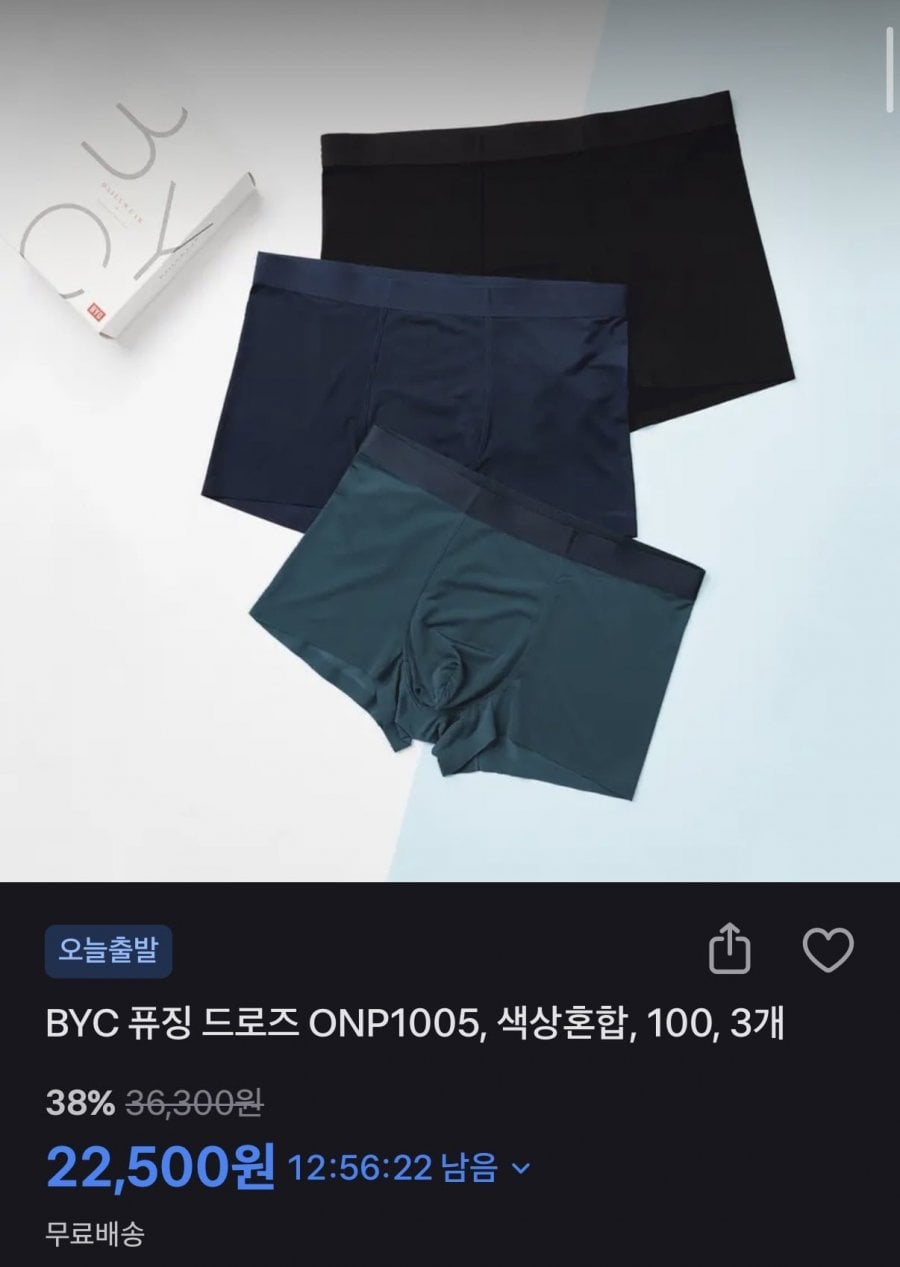The image size is (900, 1267).
Task: Open the BYC underwear product image
Action: tap(450, 440)
